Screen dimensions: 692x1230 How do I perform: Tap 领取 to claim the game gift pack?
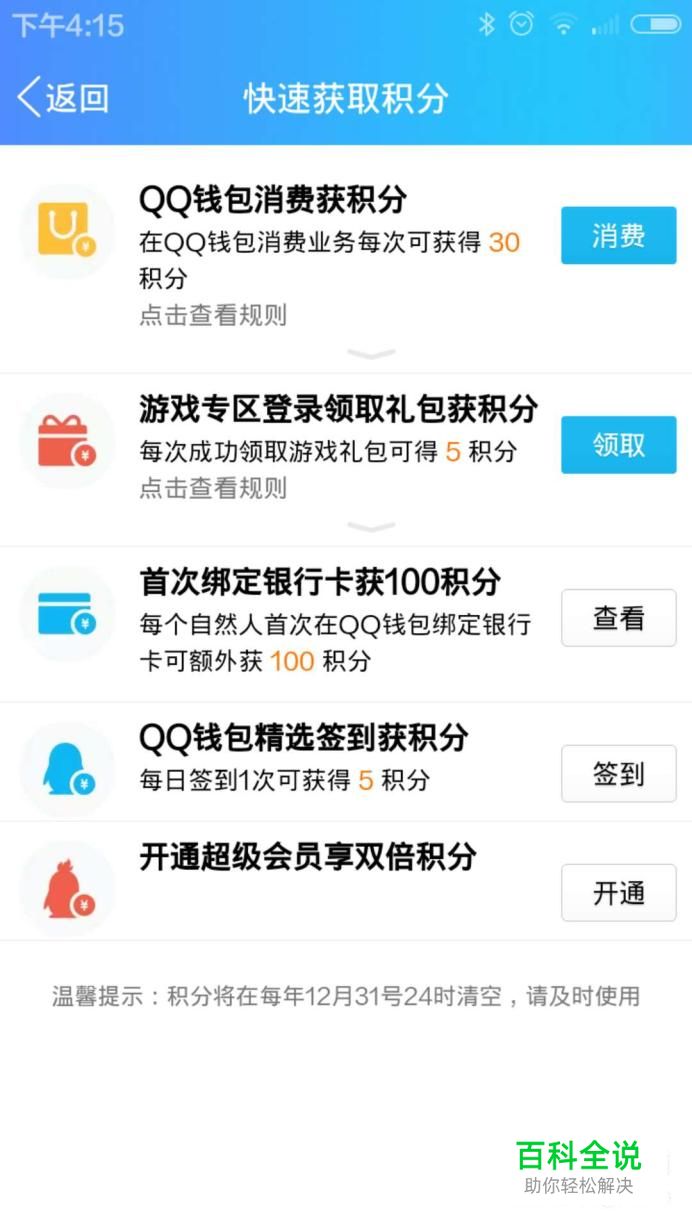618,445
